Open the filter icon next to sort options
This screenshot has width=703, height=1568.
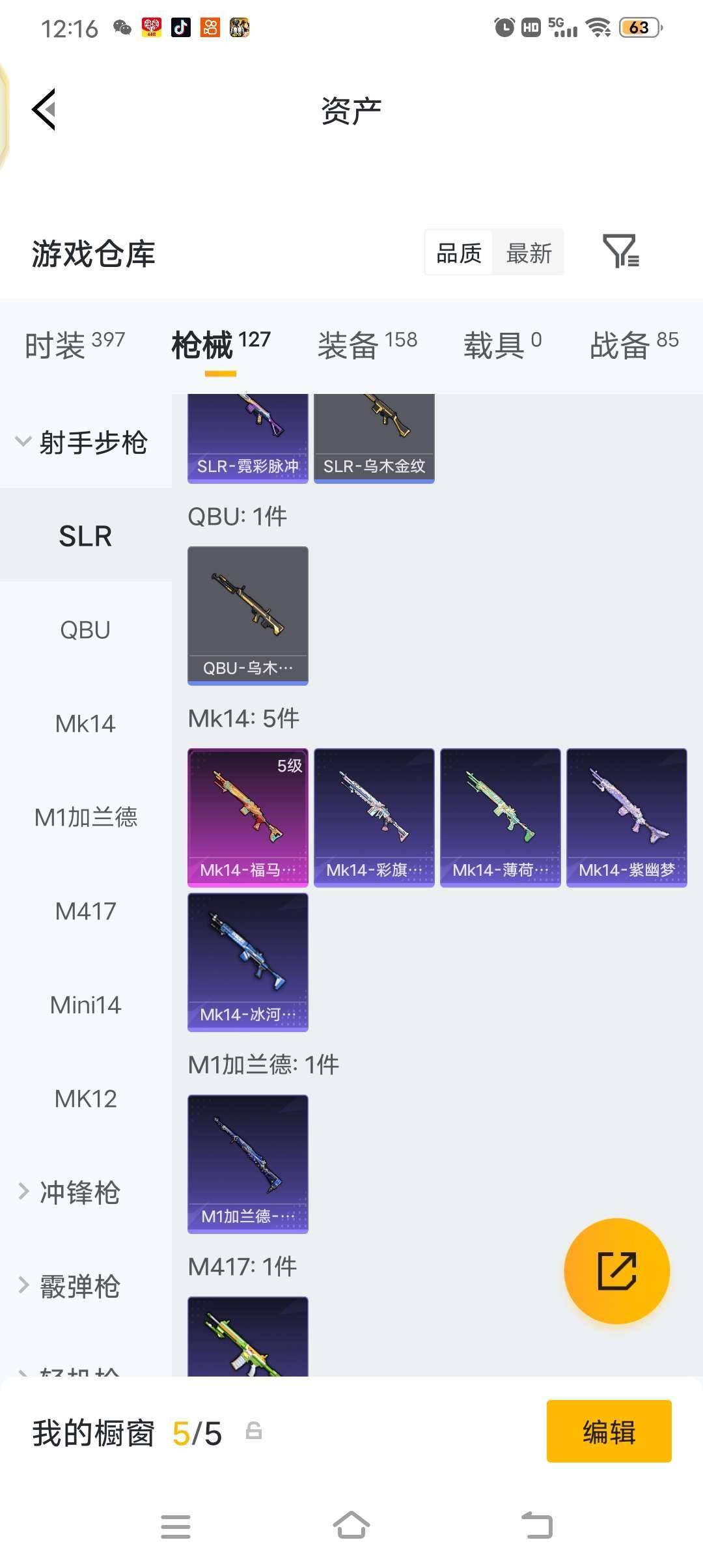tap(621, 251)
